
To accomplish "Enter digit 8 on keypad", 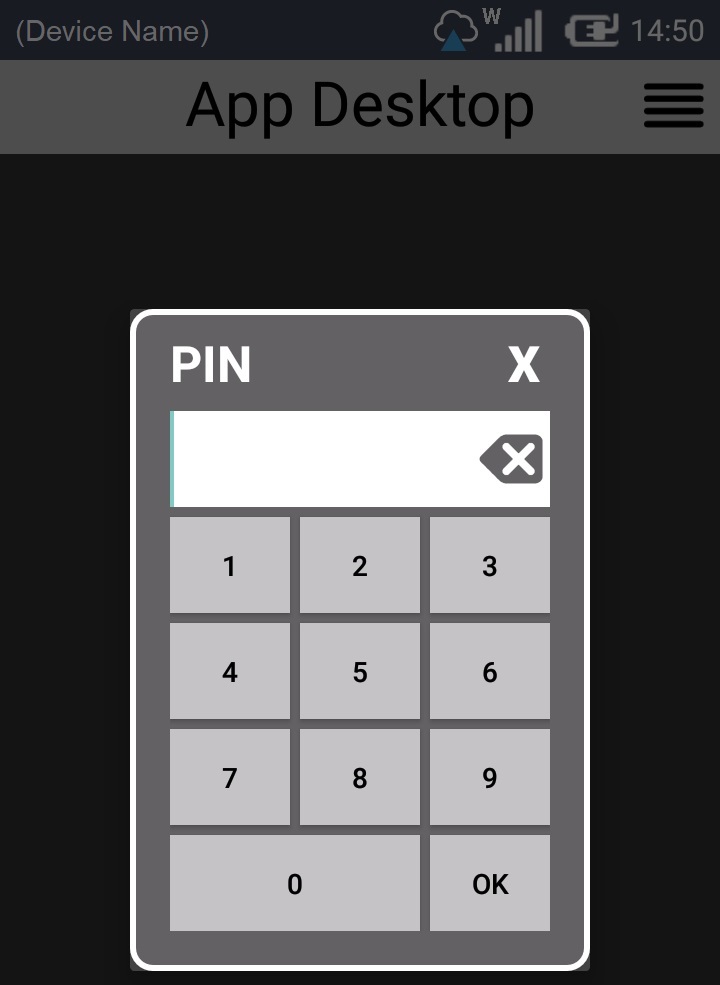I will pyautogui.click(x=360, y=777).
